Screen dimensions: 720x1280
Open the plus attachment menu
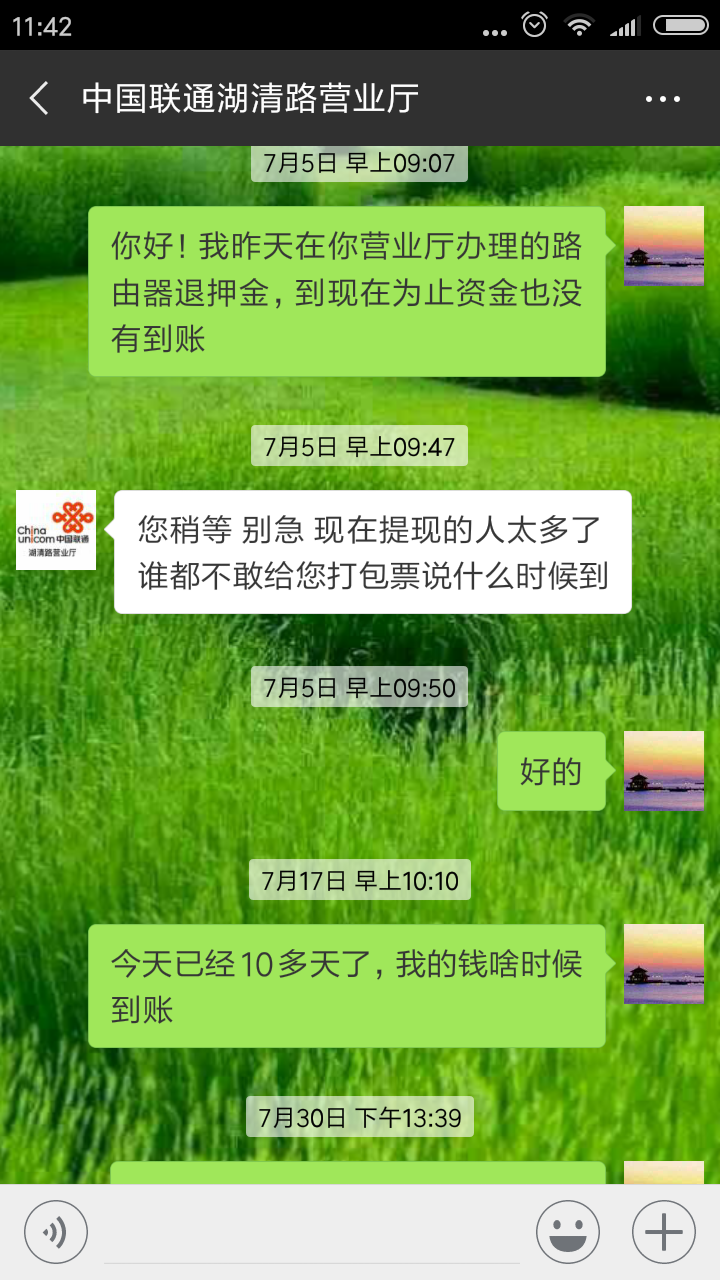[x=663, y=1232]
